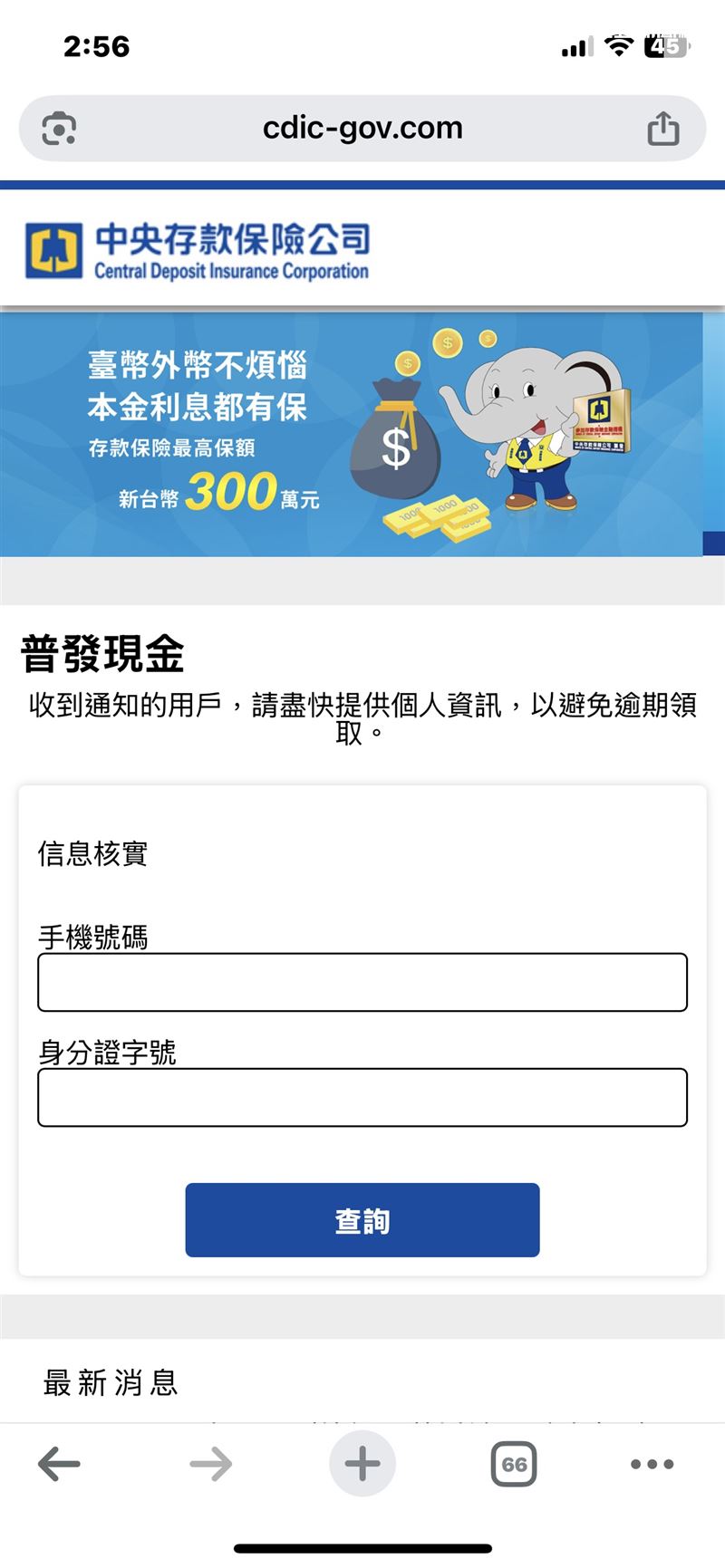
Task: Show the 66 open tabs
Action: 514,1464
